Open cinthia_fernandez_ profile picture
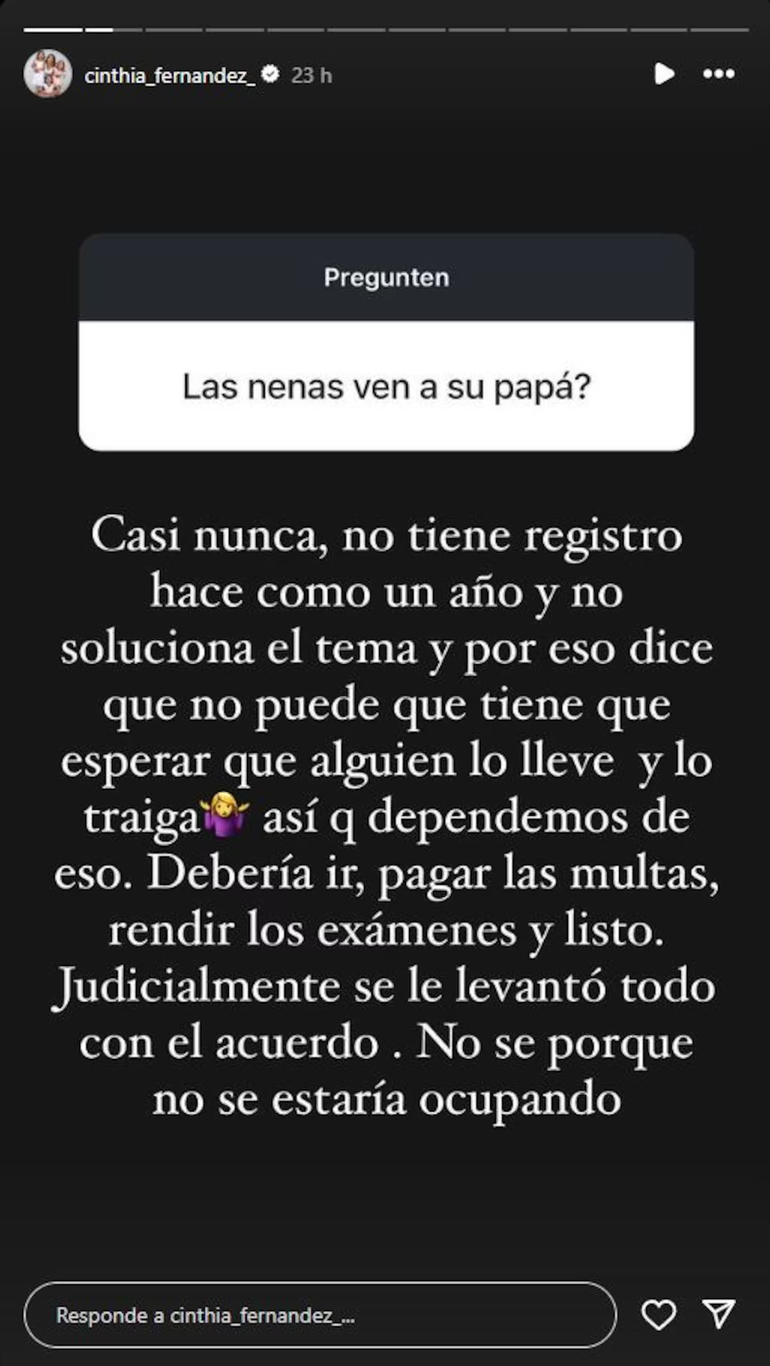Viewport: 770px width, 1366px height. (x=47, y=74)
